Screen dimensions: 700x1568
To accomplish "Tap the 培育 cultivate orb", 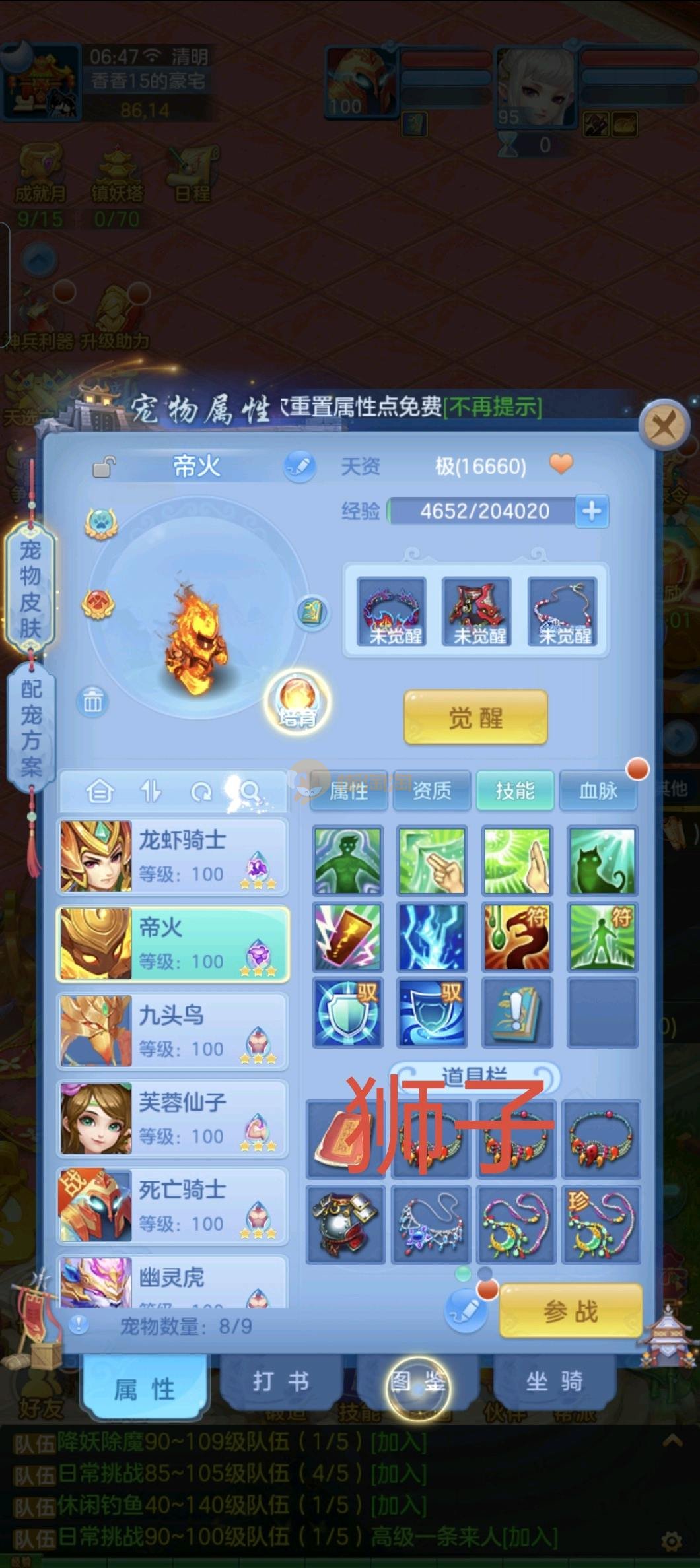I will [297, 702].
